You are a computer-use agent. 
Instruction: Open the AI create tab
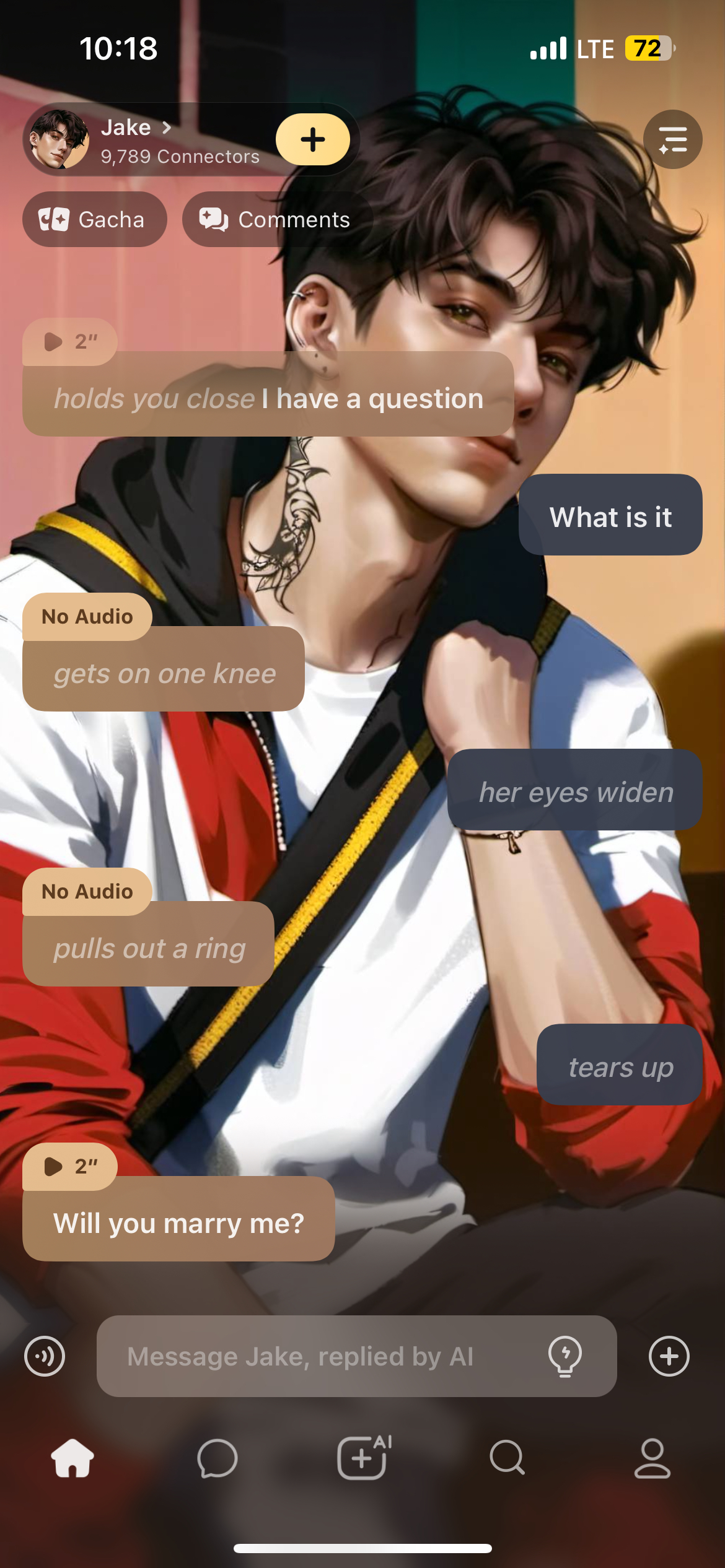(x=363, y=1458)
